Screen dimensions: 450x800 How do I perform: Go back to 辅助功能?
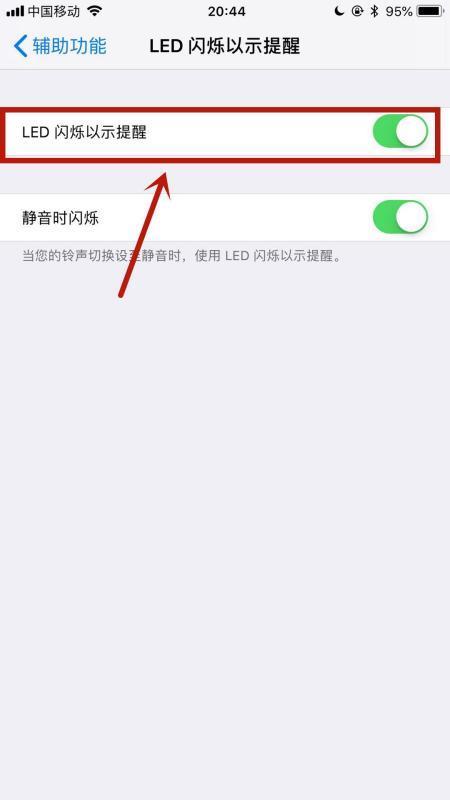point(60,46)
